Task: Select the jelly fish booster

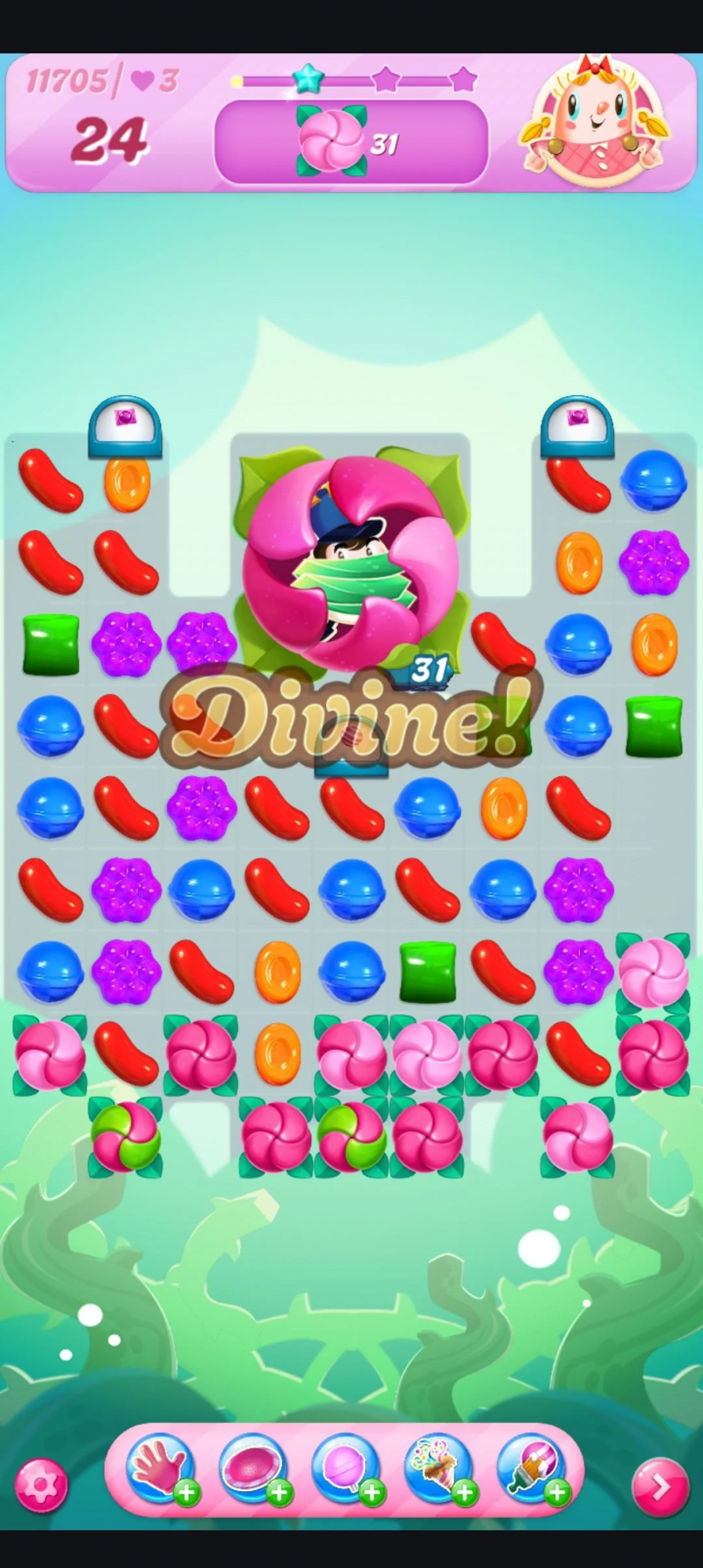Action: pos(252,1469)
